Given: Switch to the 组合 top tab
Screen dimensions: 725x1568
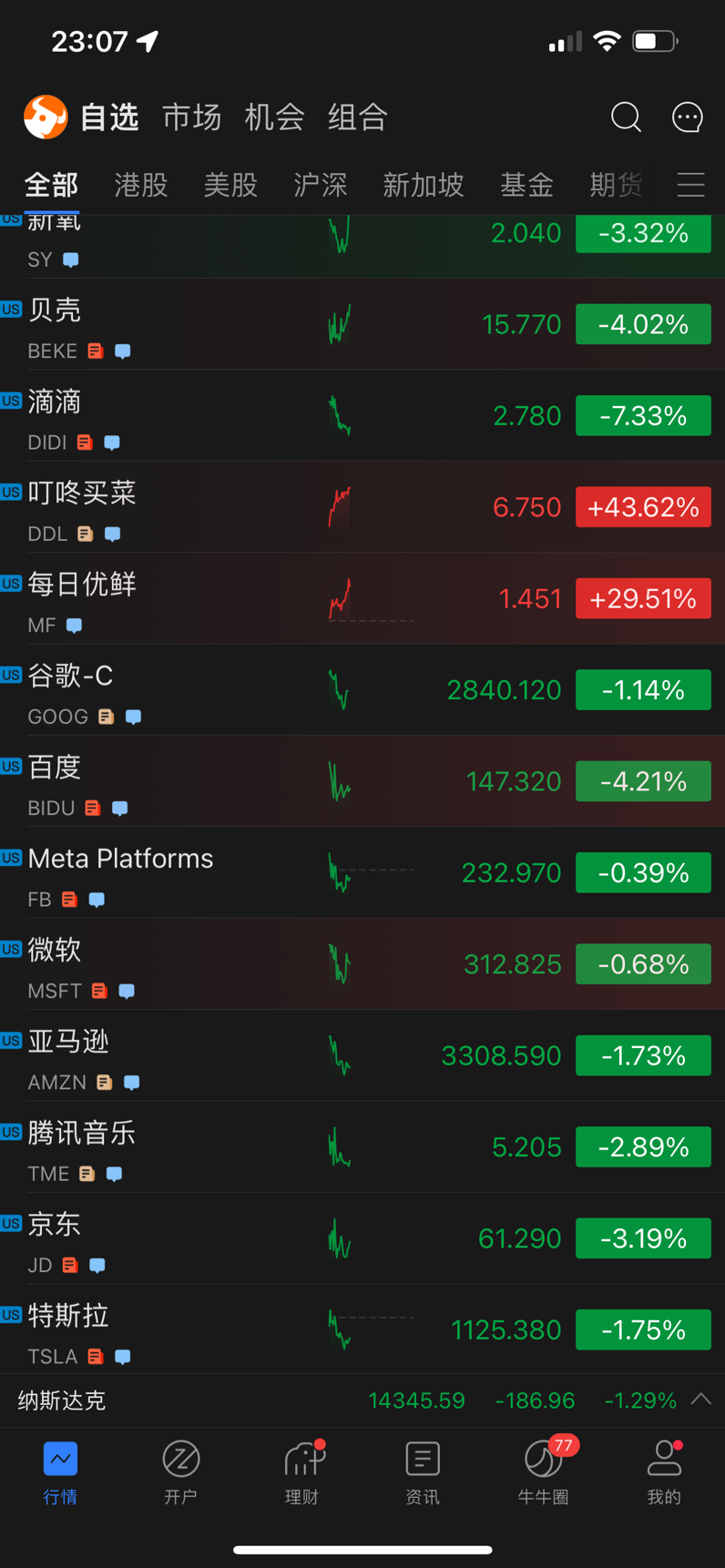Looking at the screenshot, I should pos(358,117).
